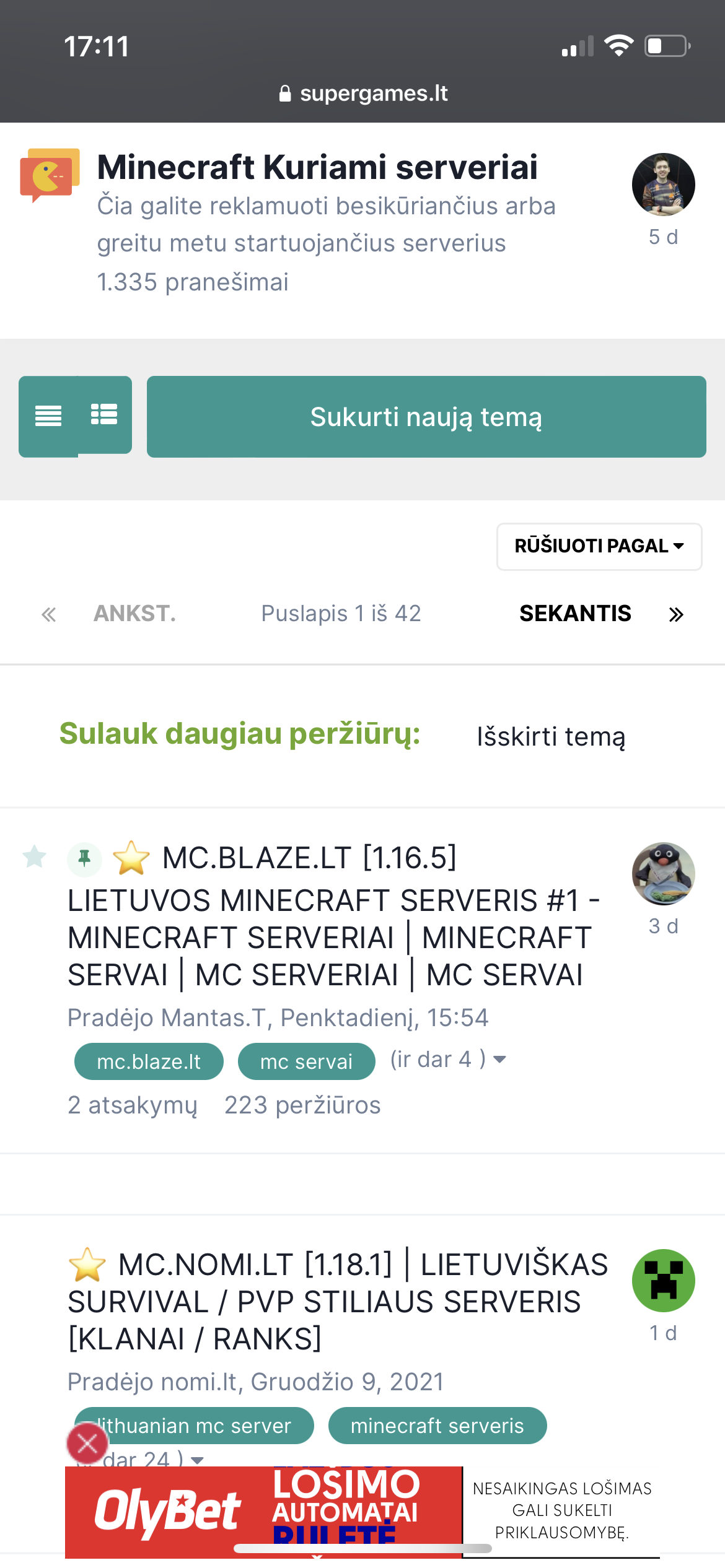Open page selector Puslapis 1 iš 42
725x1568 pixels.
click(341, 614)
